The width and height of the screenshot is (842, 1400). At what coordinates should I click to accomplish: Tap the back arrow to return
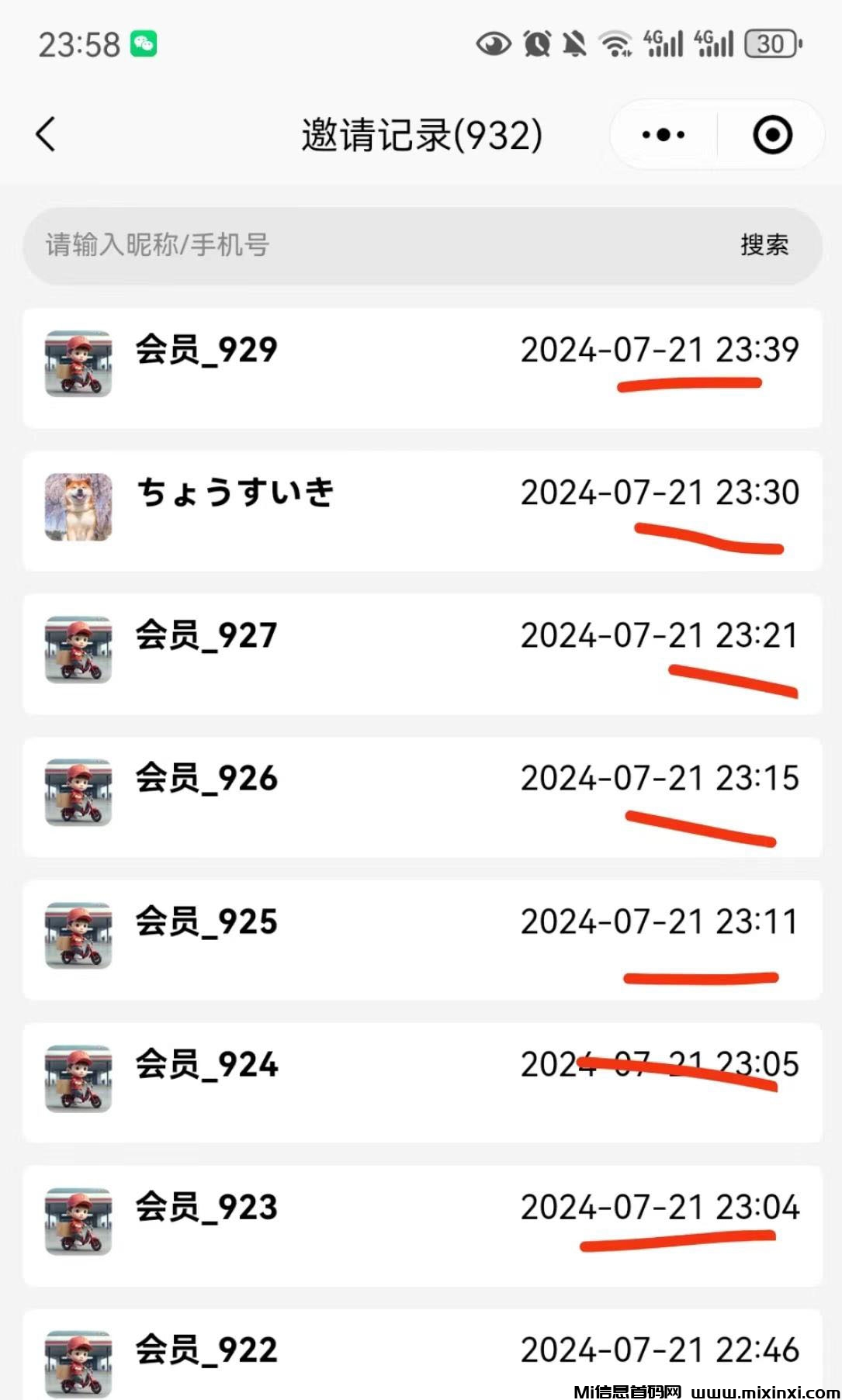point(45,133)
